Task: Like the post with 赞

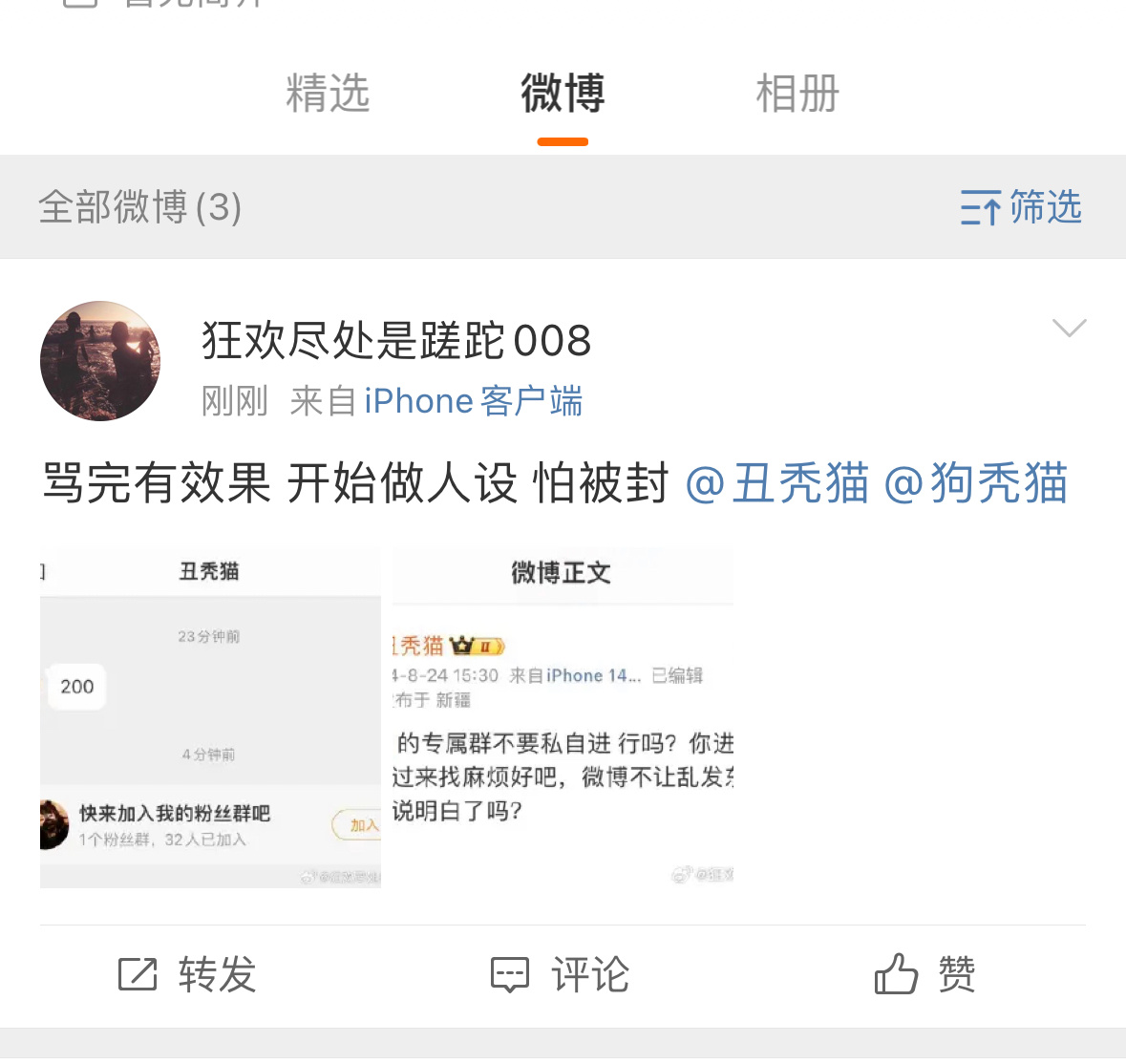Action: 924,975
